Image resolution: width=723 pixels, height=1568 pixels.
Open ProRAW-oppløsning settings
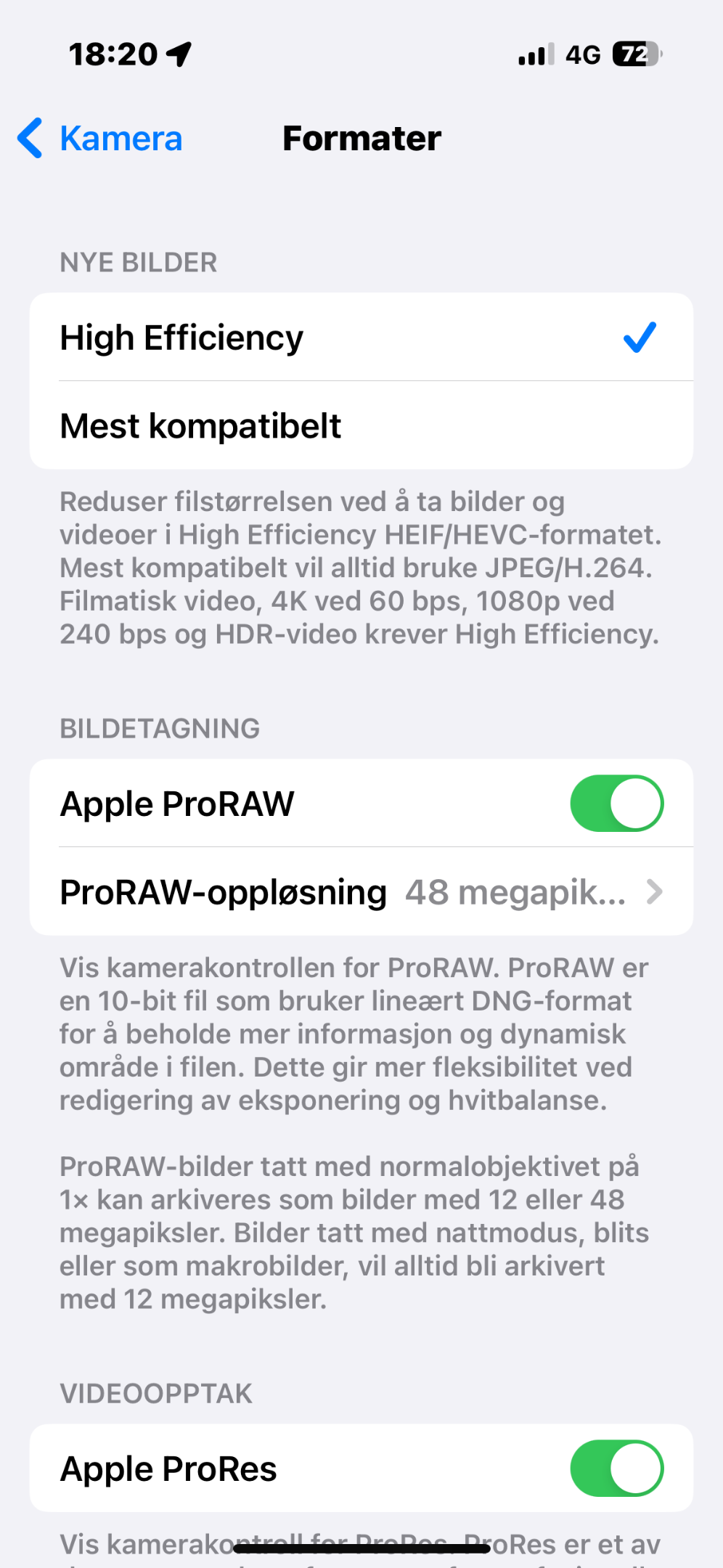[x=361, y=891]
